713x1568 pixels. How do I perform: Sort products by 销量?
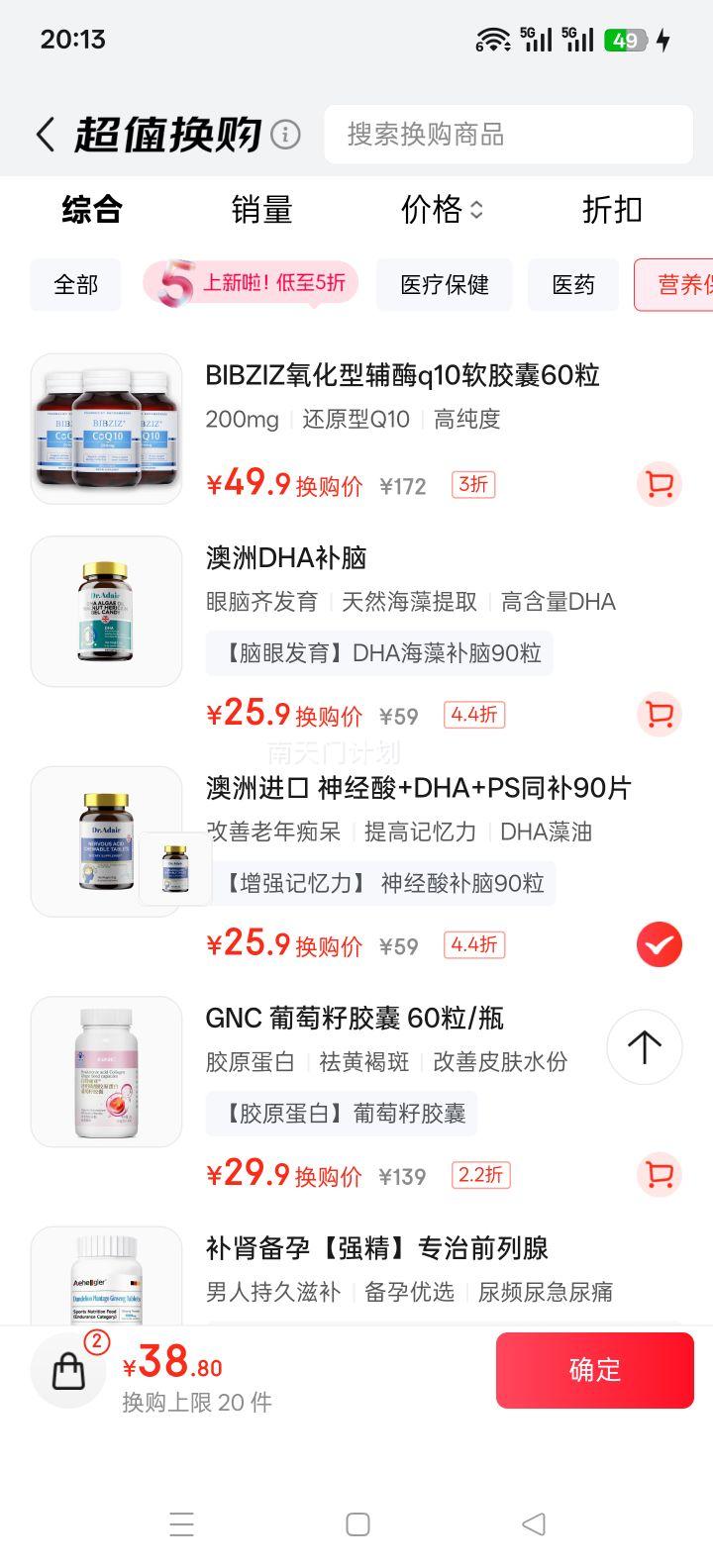(261, 210)
